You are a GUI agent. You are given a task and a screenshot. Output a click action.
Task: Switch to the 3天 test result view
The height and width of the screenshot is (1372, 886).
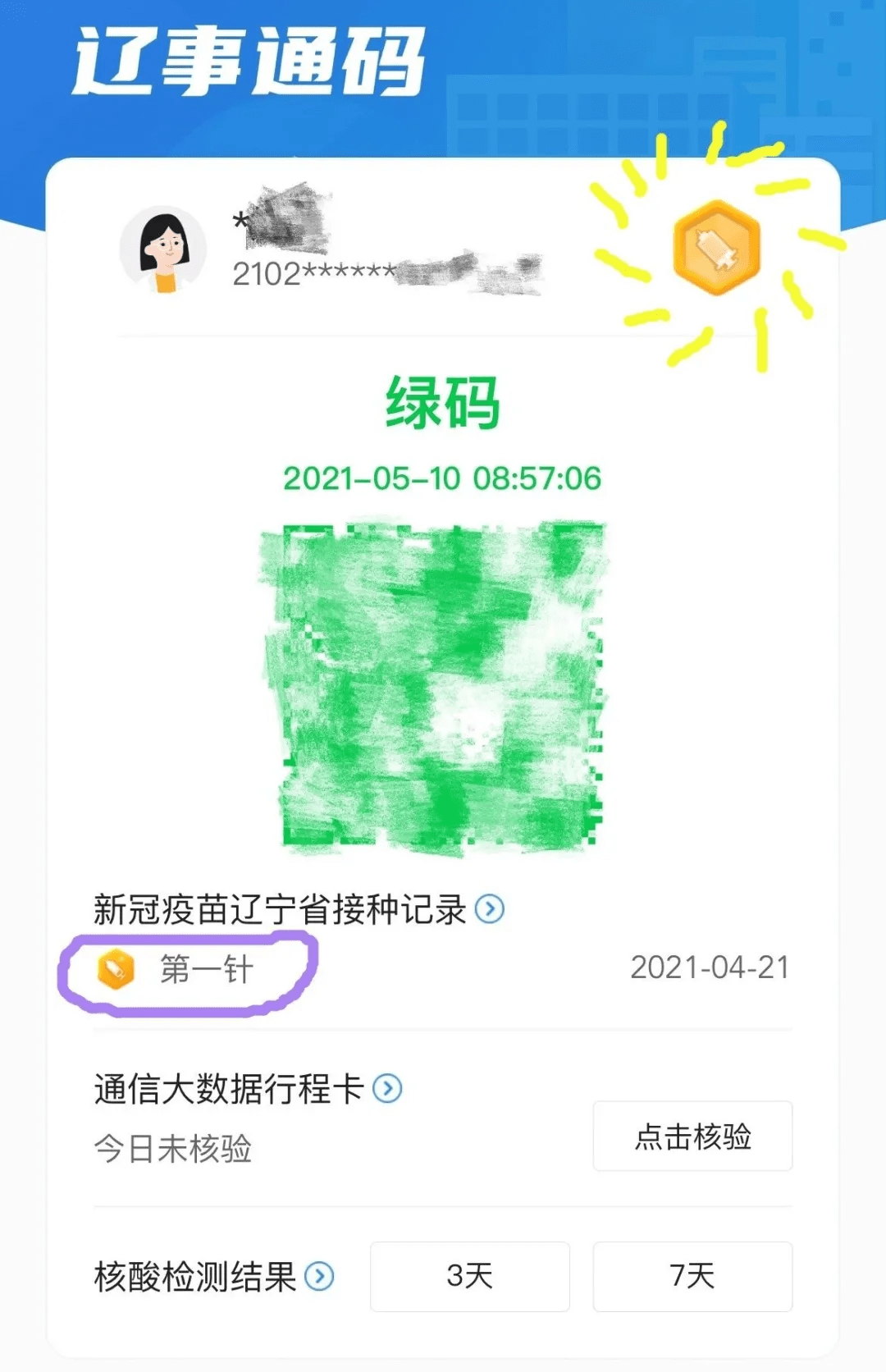coord(470,1278)
